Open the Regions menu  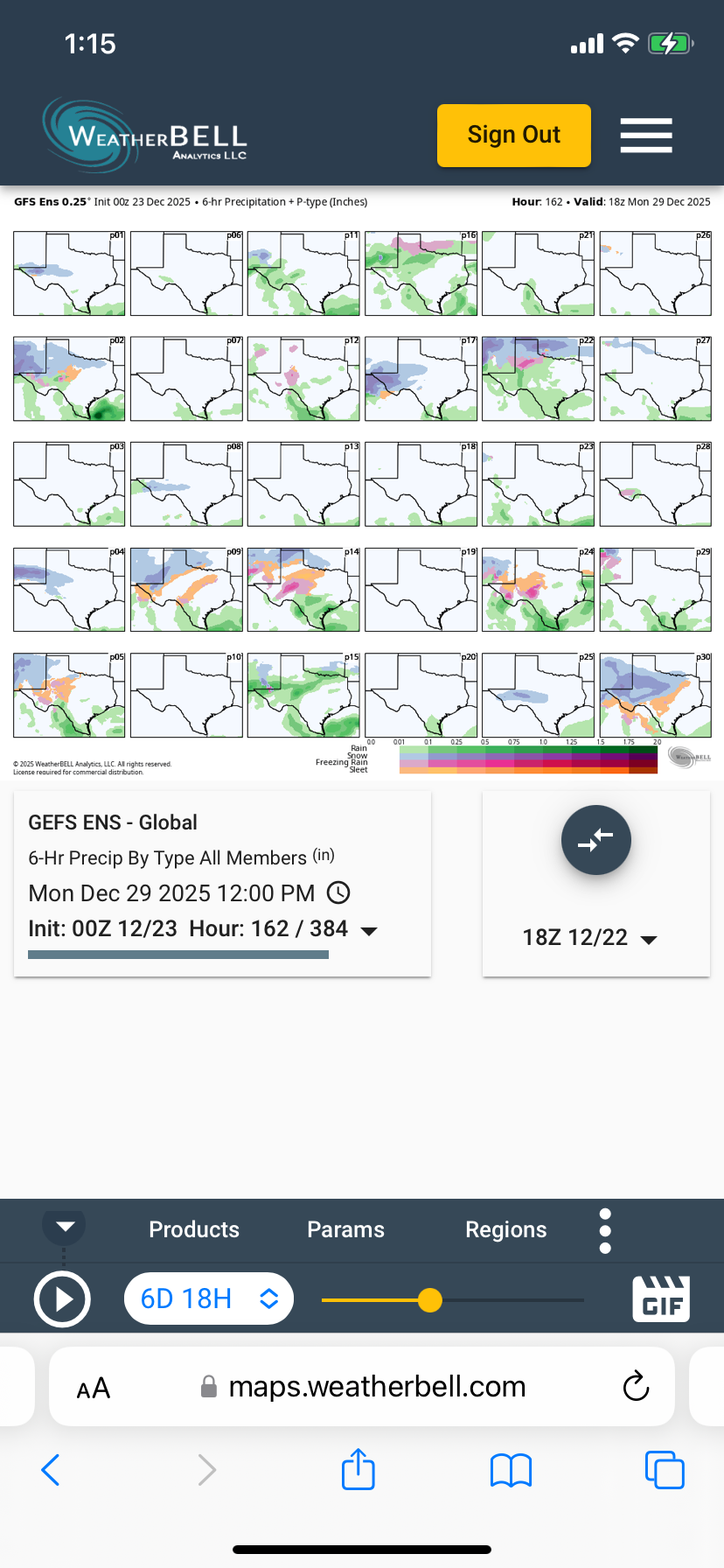point(505,1229)
